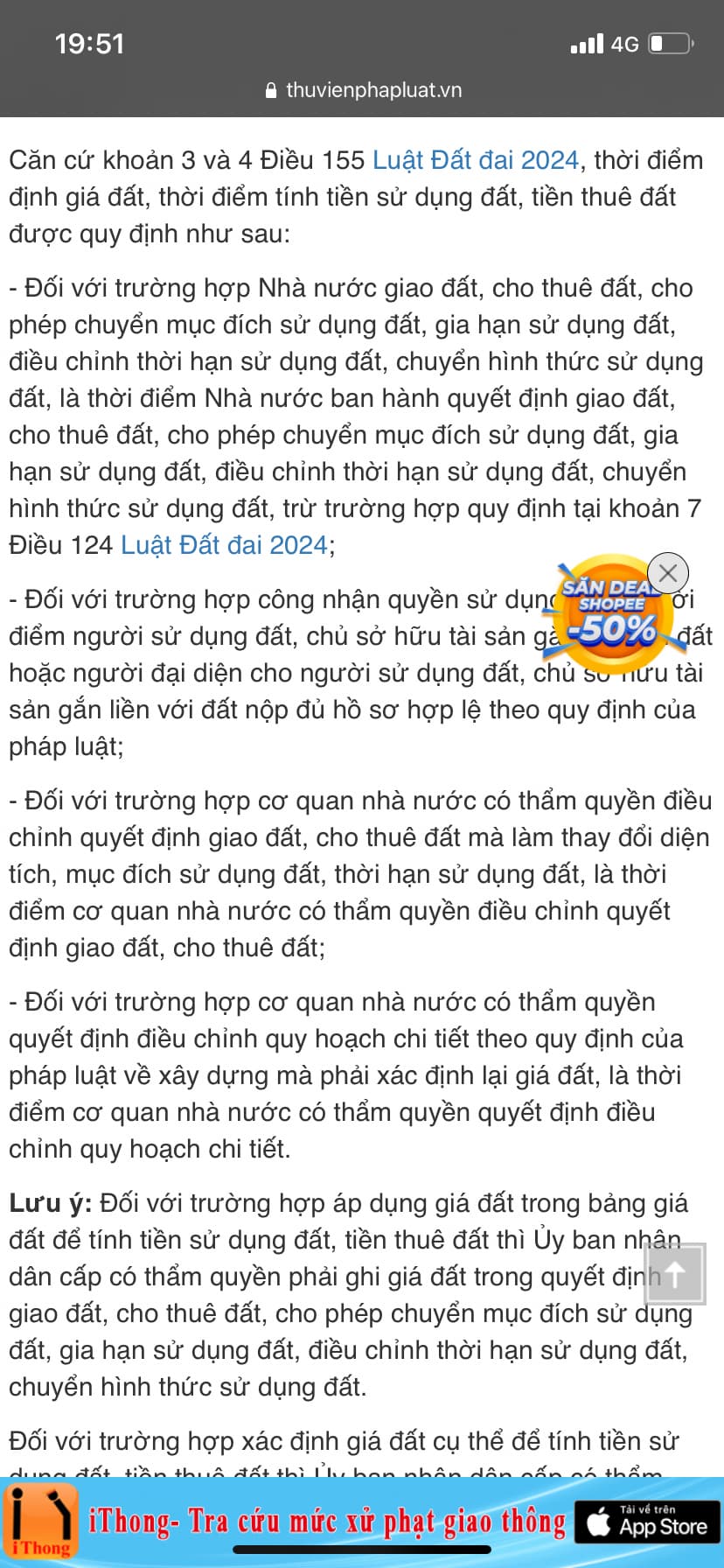Tap the thuvienphapluat.vn address bar
Image resolution: width=724 pixels, height=1568 pixels.
coord(362,90)
